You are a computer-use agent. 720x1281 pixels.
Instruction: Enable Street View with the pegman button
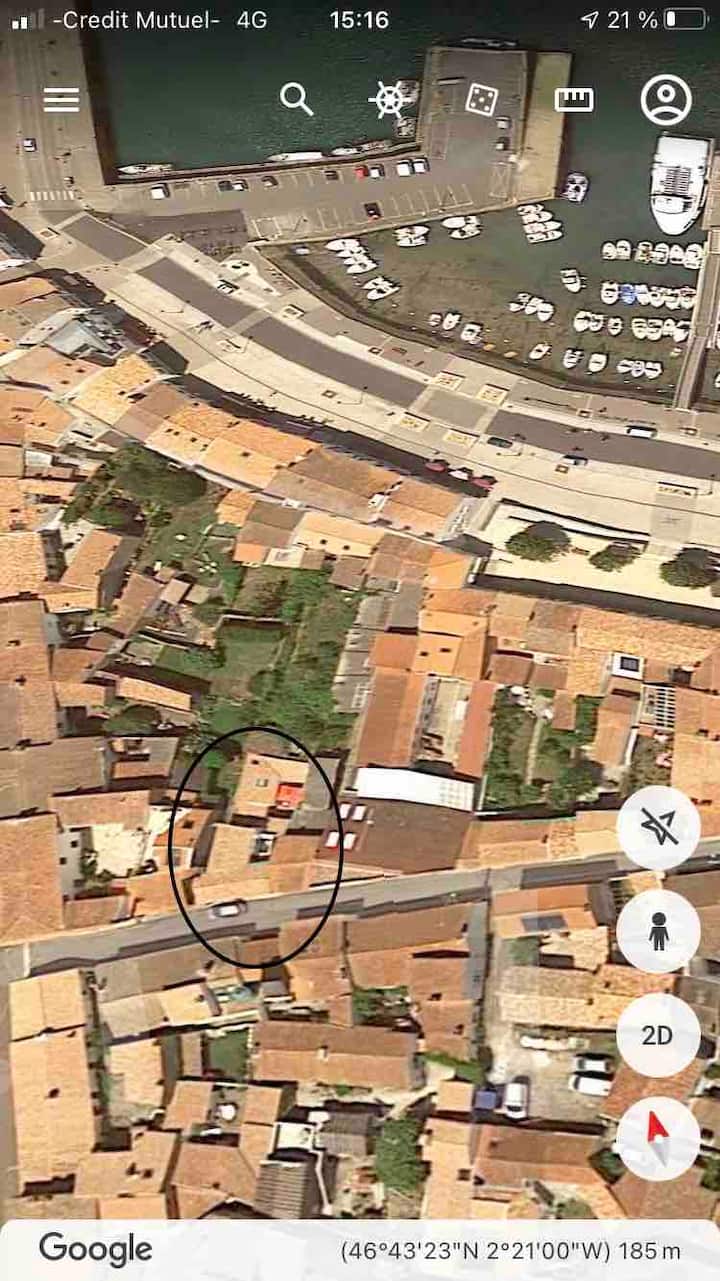(657, 931)
